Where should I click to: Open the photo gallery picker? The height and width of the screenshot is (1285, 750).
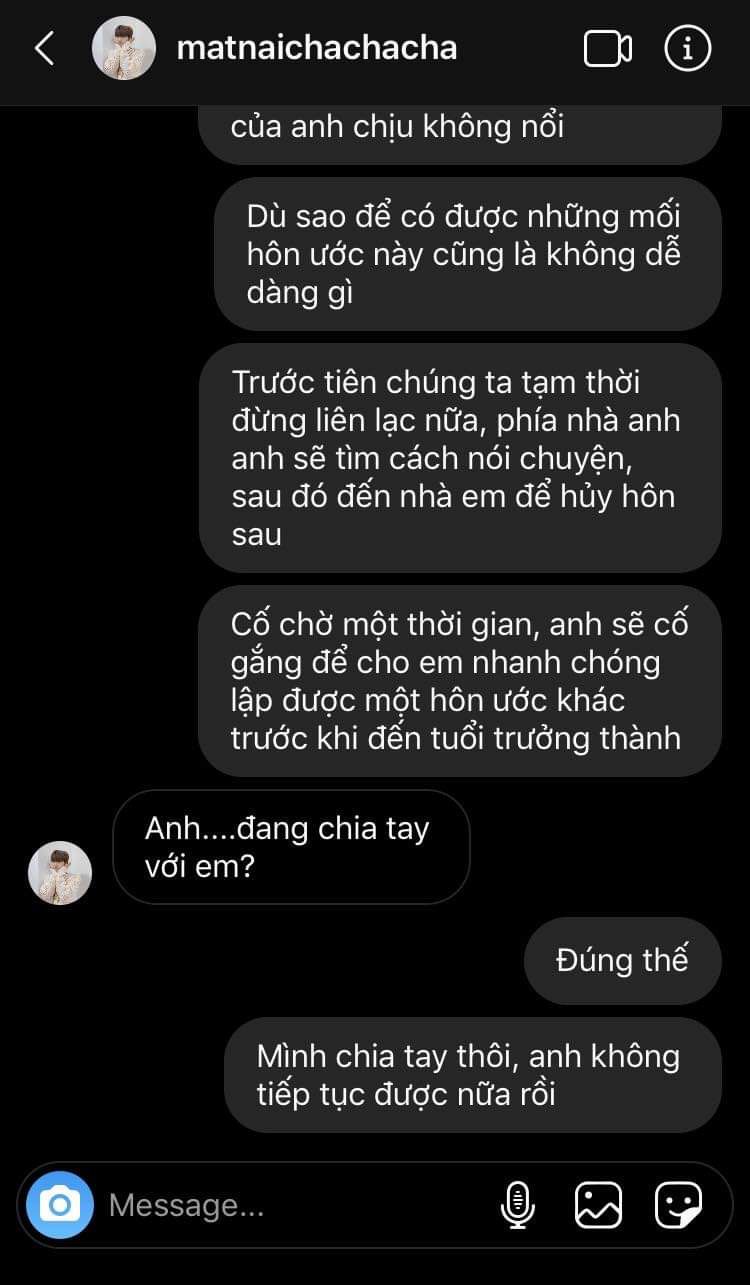(598, 1205)
